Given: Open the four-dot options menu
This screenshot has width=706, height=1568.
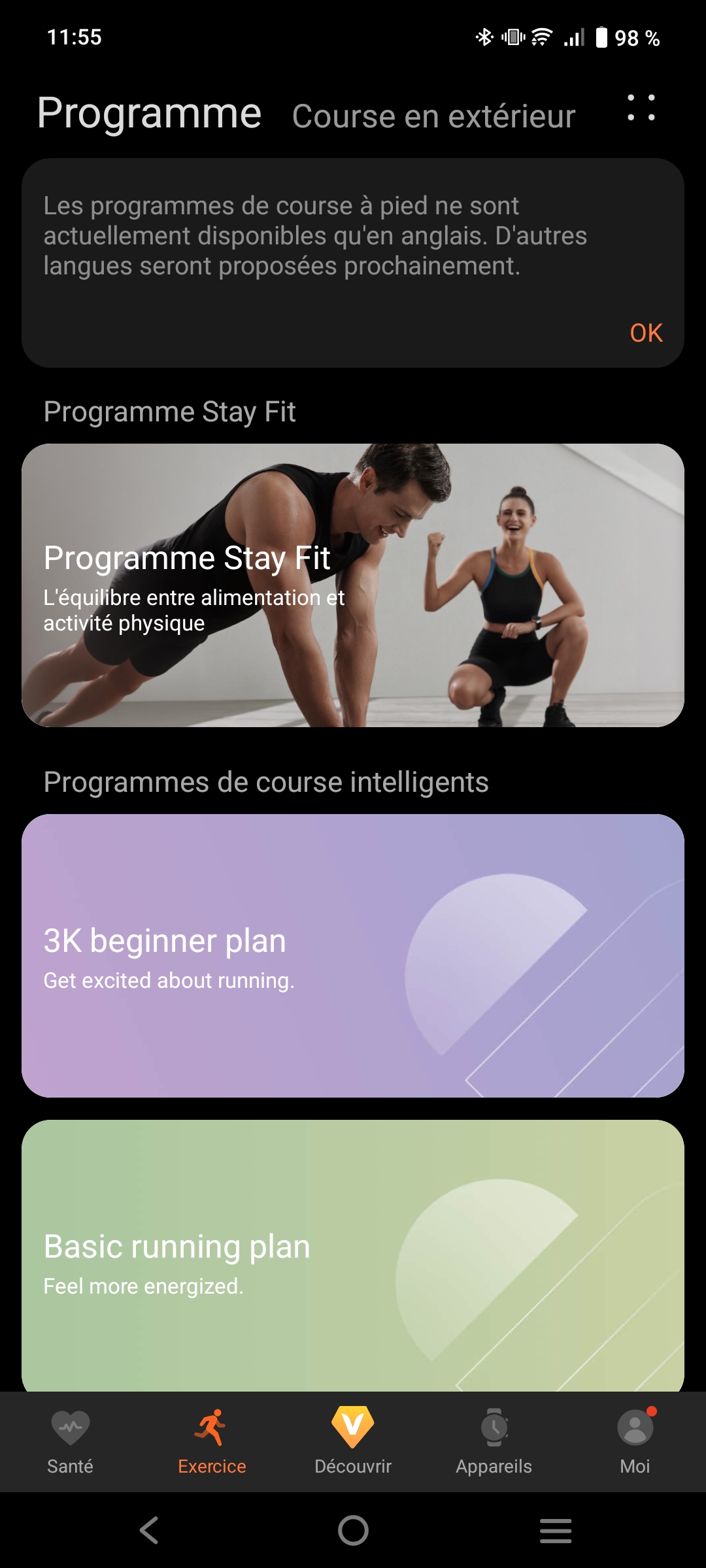Looking at the screenshot, I should (x=641, y=108).
